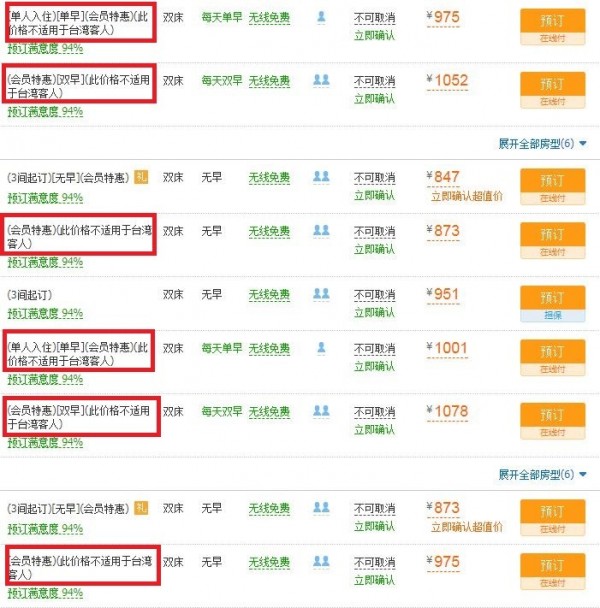Book the ¥1052 double-breakfast room
600x608 pixels.
552,85
